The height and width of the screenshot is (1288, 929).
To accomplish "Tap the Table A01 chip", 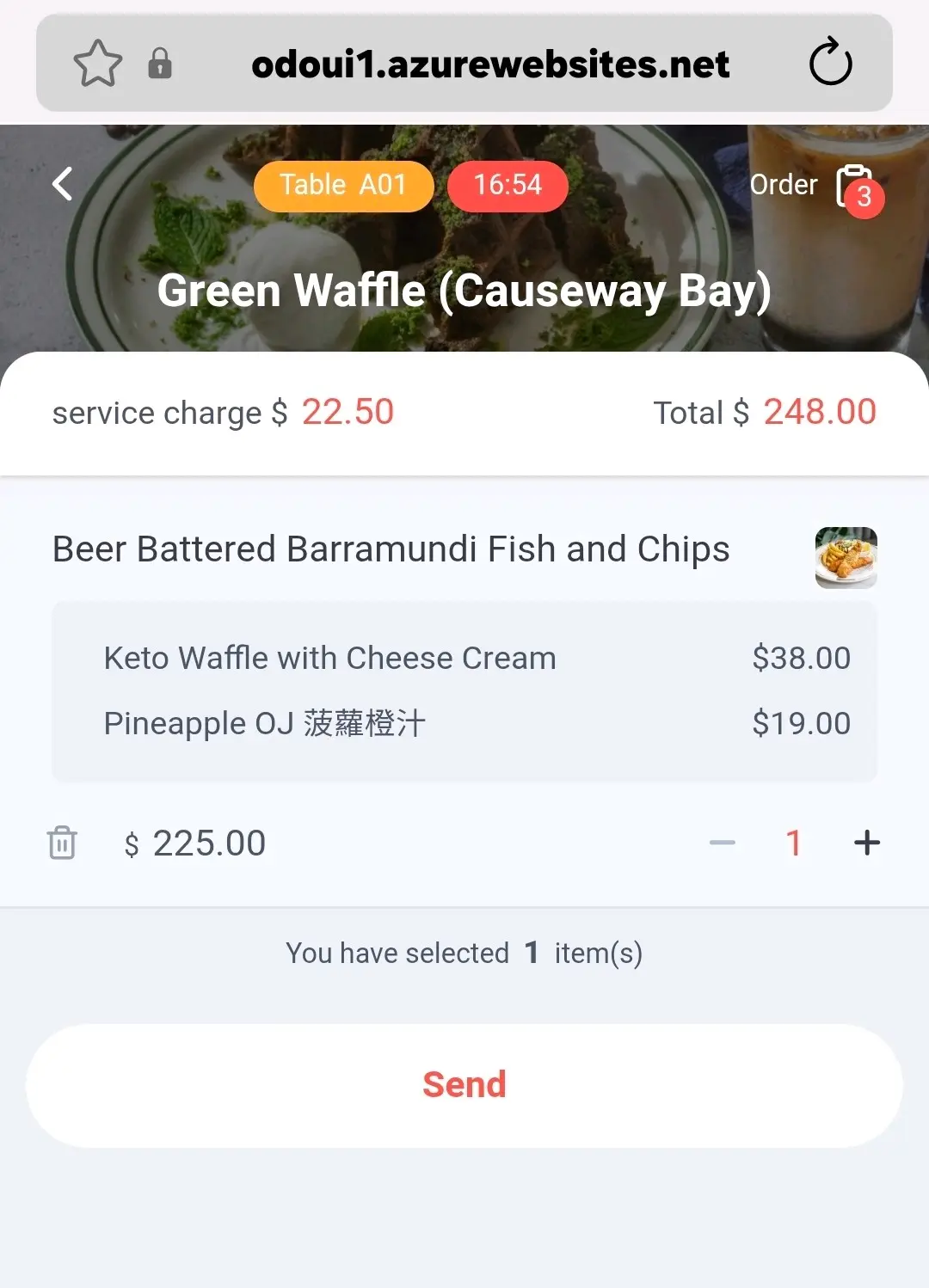I will [x=343, y=186].
